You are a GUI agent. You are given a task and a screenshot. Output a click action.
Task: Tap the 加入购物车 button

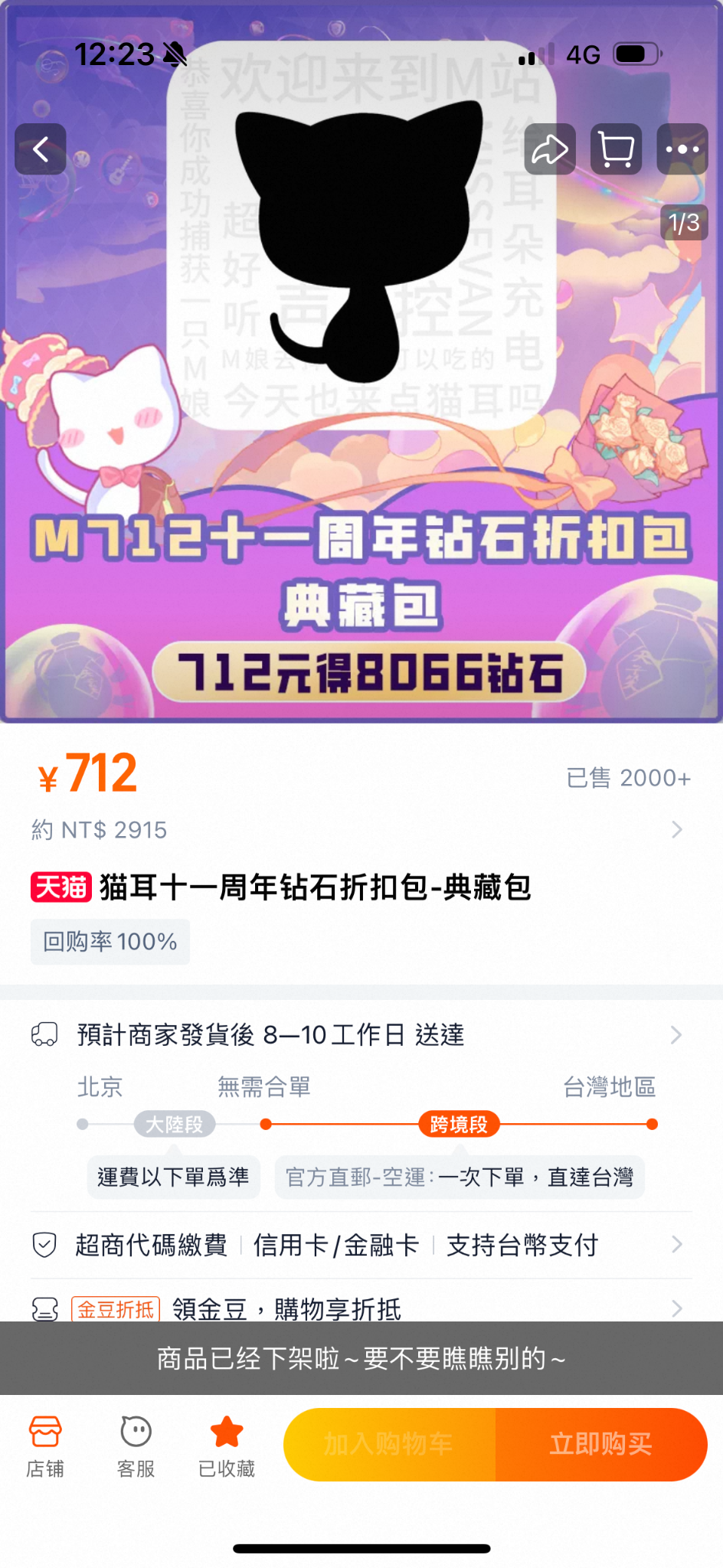click(x=389, y=1445)
